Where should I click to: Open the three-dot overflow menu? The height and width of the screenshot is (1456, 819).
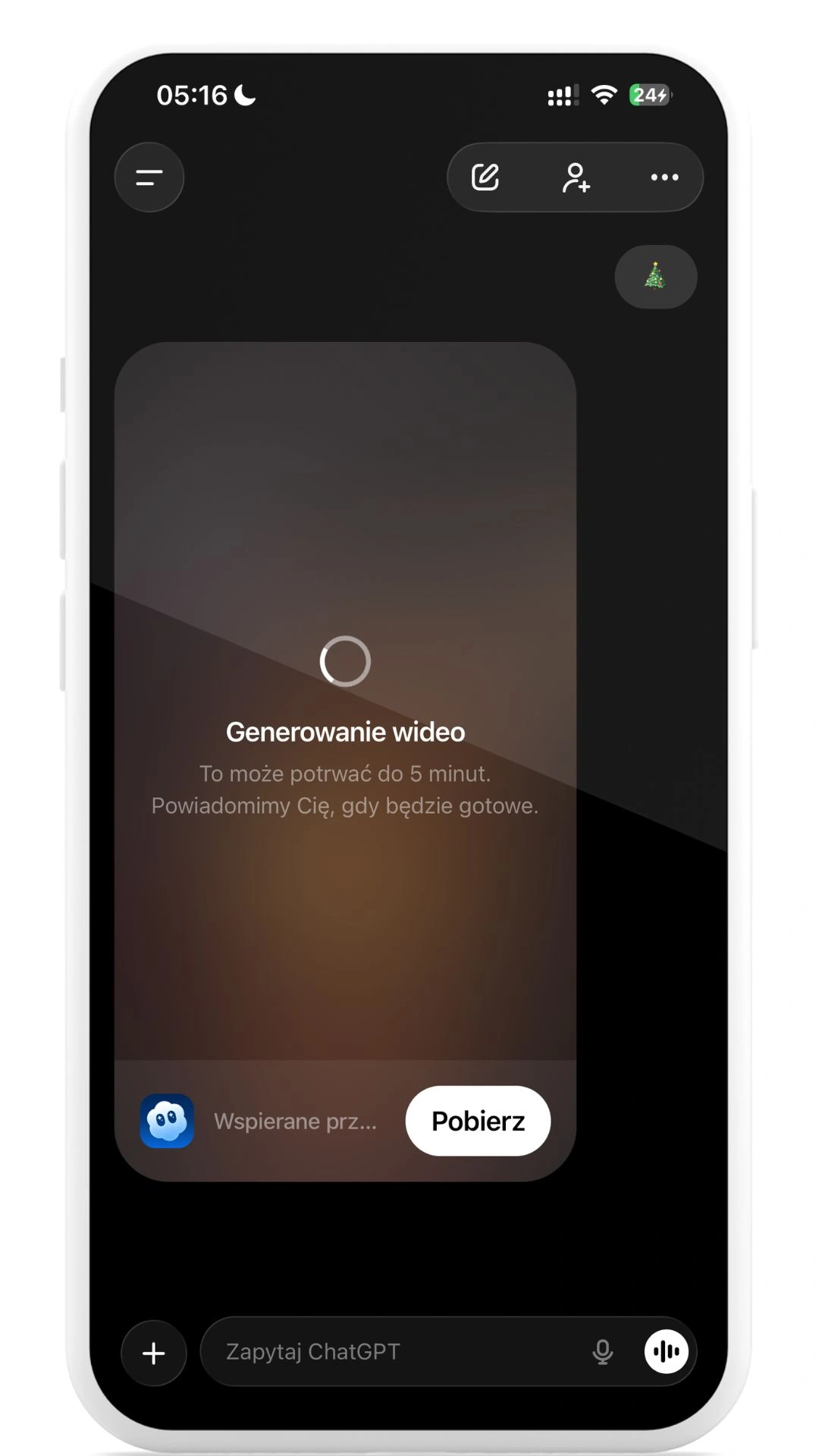coord(664,177)
